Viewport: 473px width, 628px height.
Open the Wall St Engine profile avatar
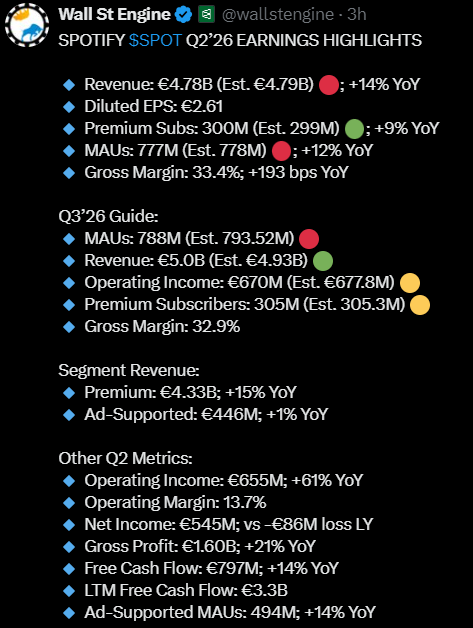27,25
